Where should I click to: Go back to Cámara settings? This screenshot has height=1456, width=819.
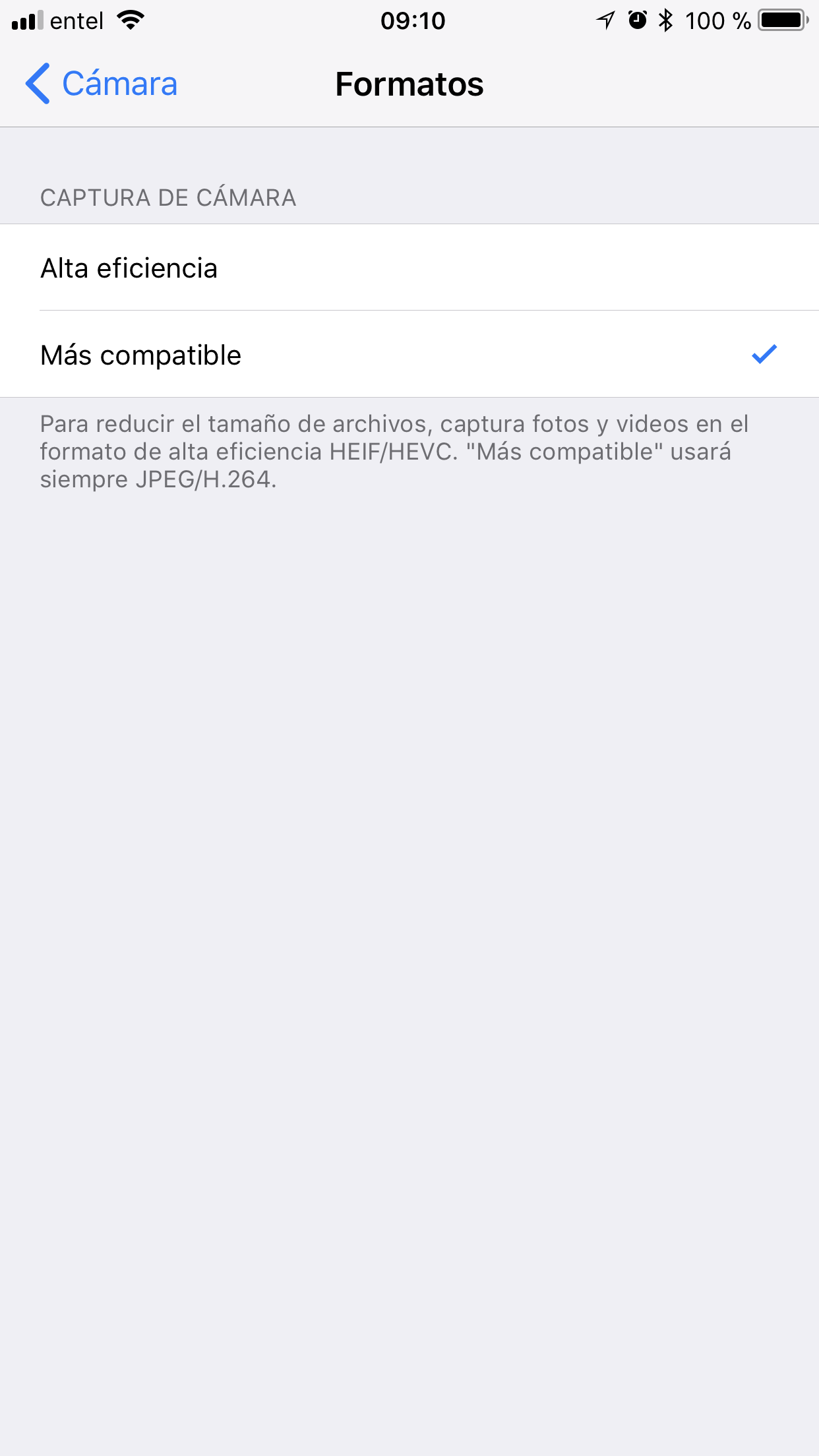(x=102, y=84)
